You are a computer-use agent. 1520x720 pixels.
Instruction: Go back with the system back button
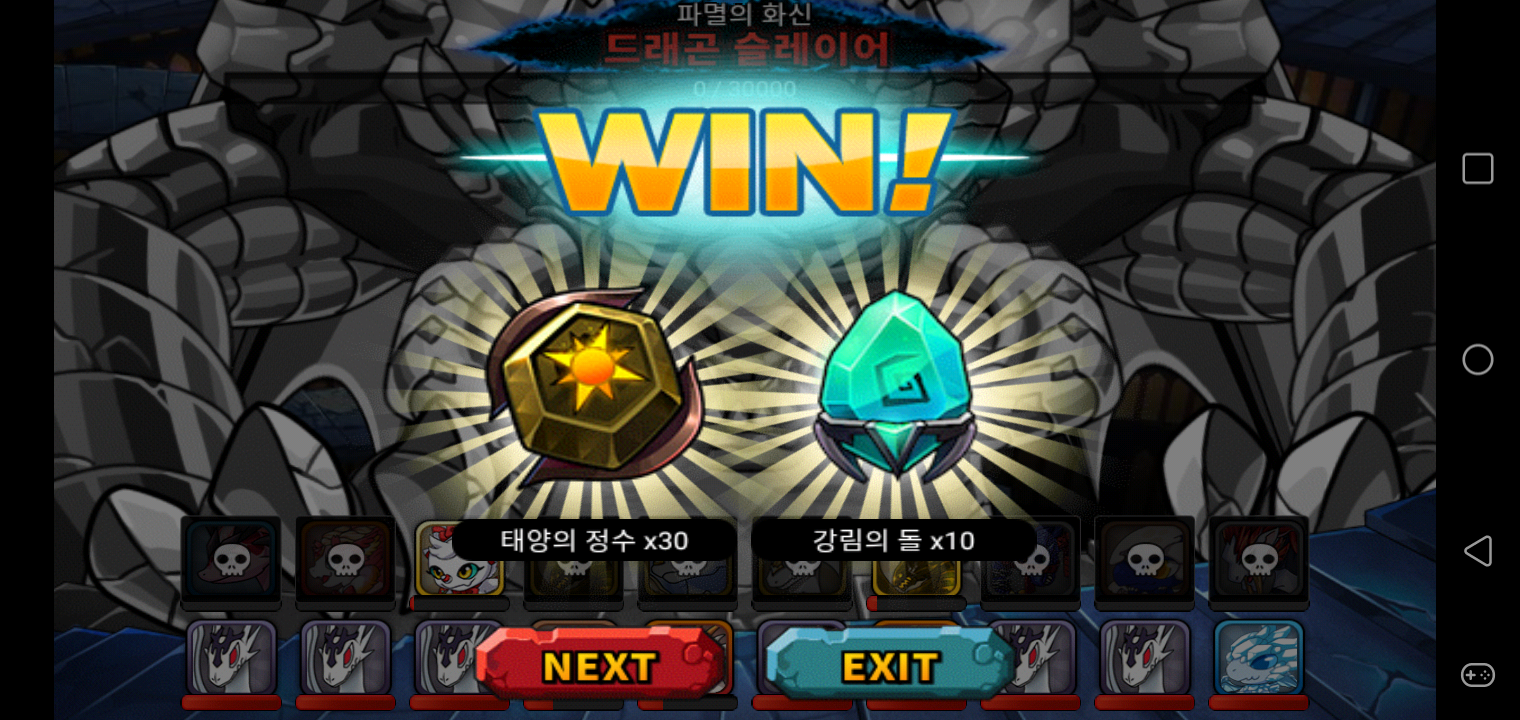1477,551
